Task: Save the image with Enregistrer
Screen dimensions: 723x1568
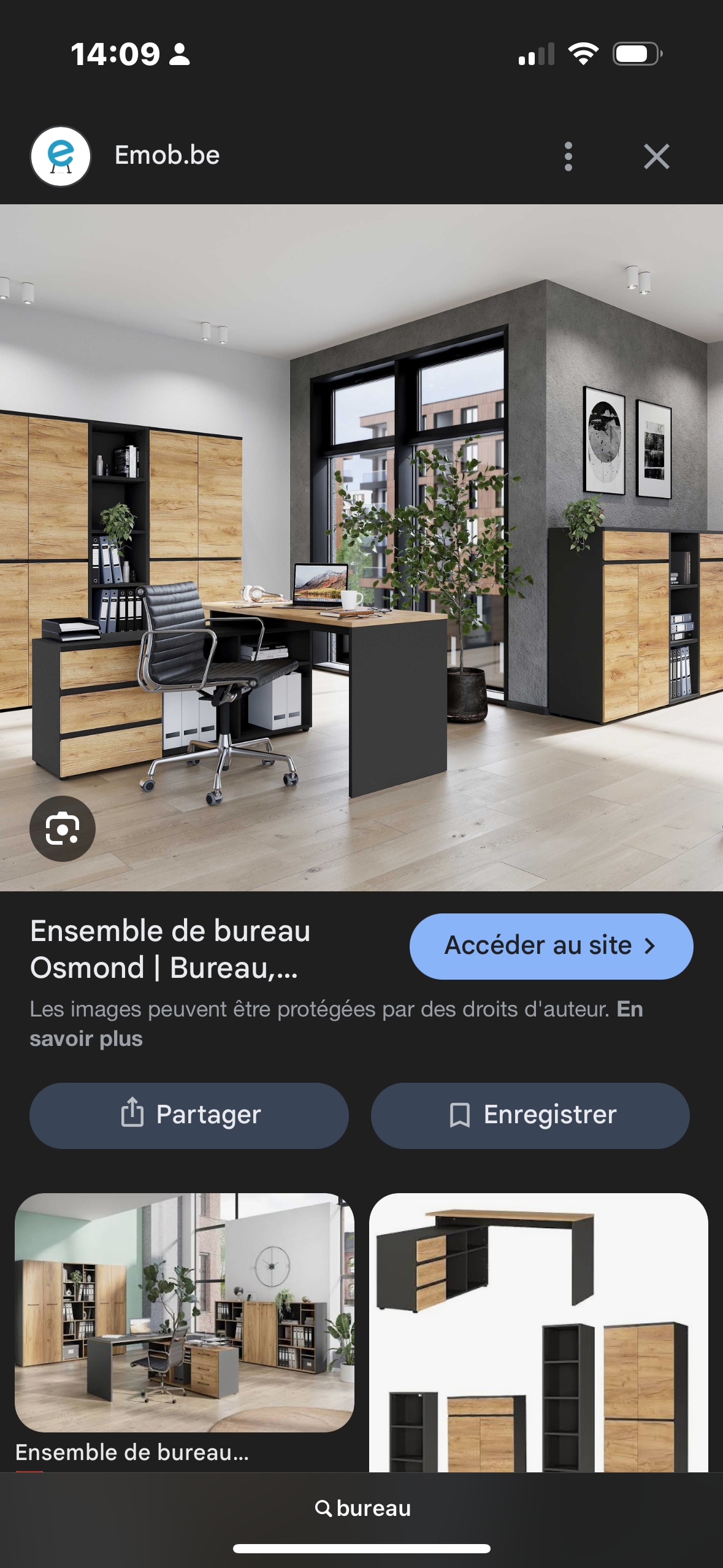Action: [x=530, y=1115]
